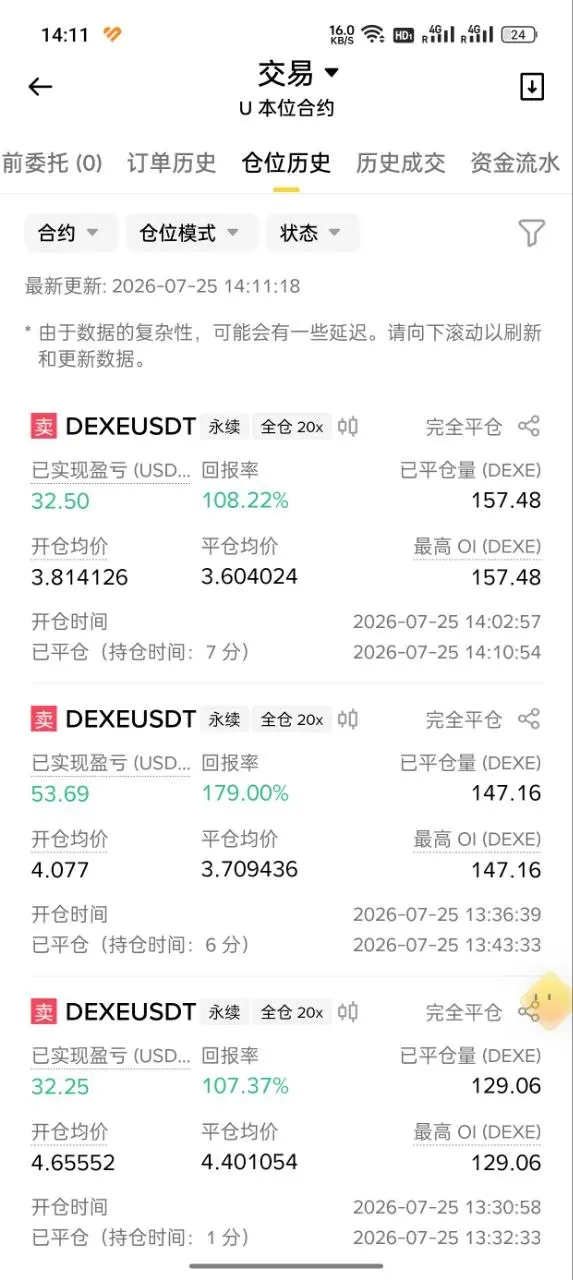This screenshot has height=1280, width=573.
Task: Open chart icon for position closed 13:43:33
Action: click(348, 719)
